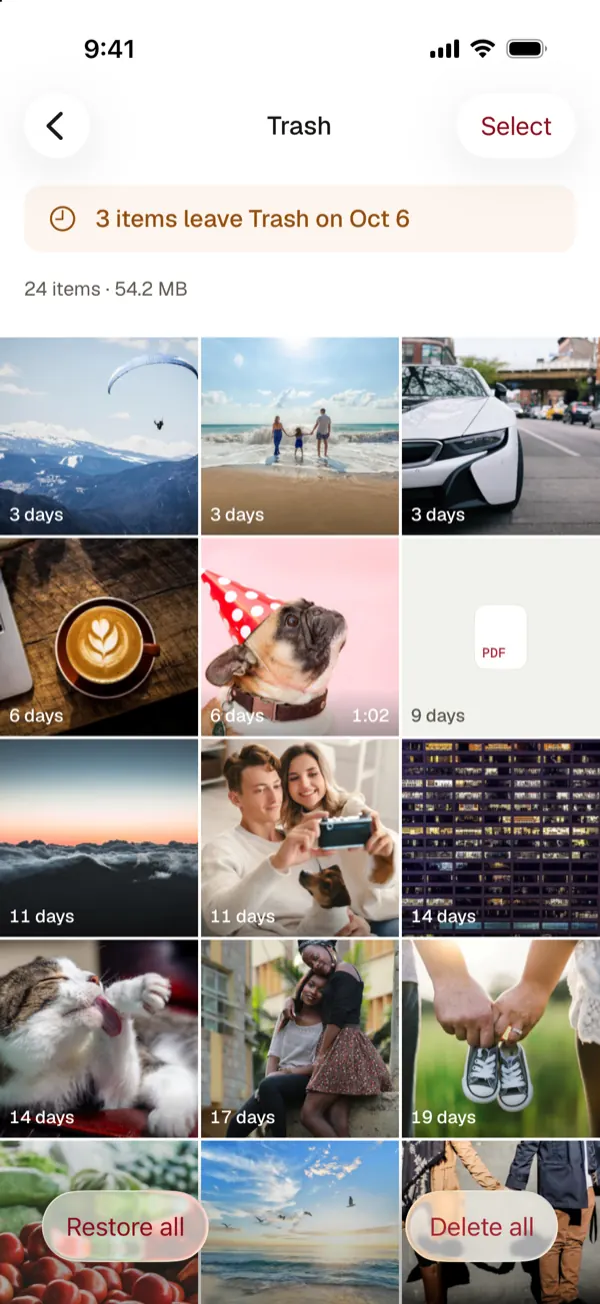Go back from the Trash screen
600x1304 pixels.
point(56,126)
